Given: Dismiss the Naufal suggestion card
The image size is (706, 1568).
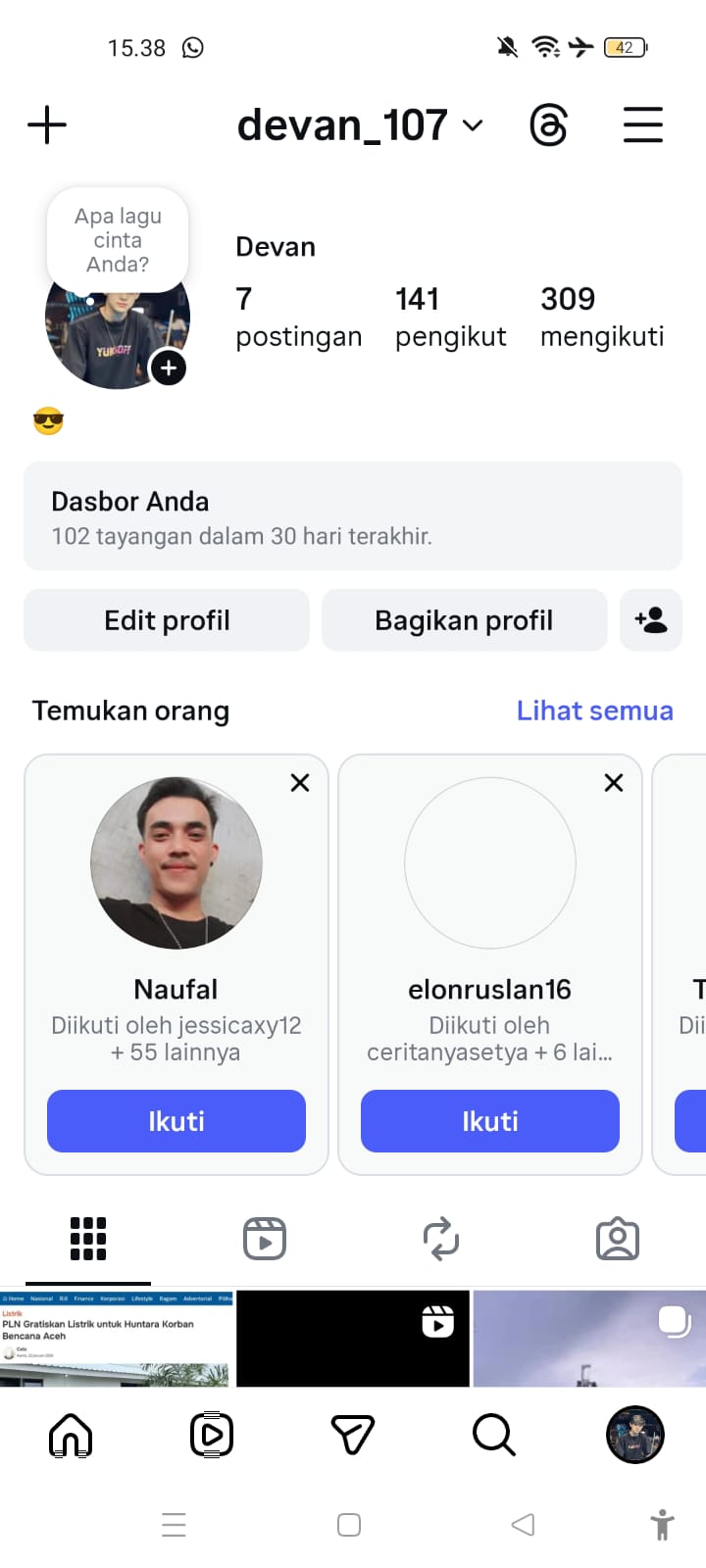Looking at the screenshot, I should click(300, 782).
